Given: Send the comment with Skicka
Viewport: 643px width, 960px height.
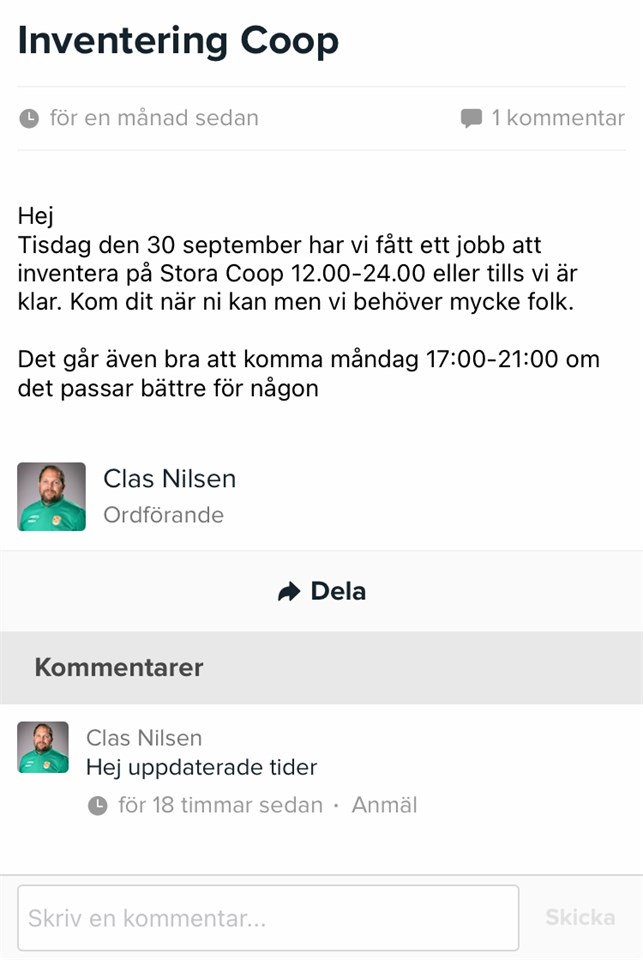Looking at the screenshot, I should [580, 917].
